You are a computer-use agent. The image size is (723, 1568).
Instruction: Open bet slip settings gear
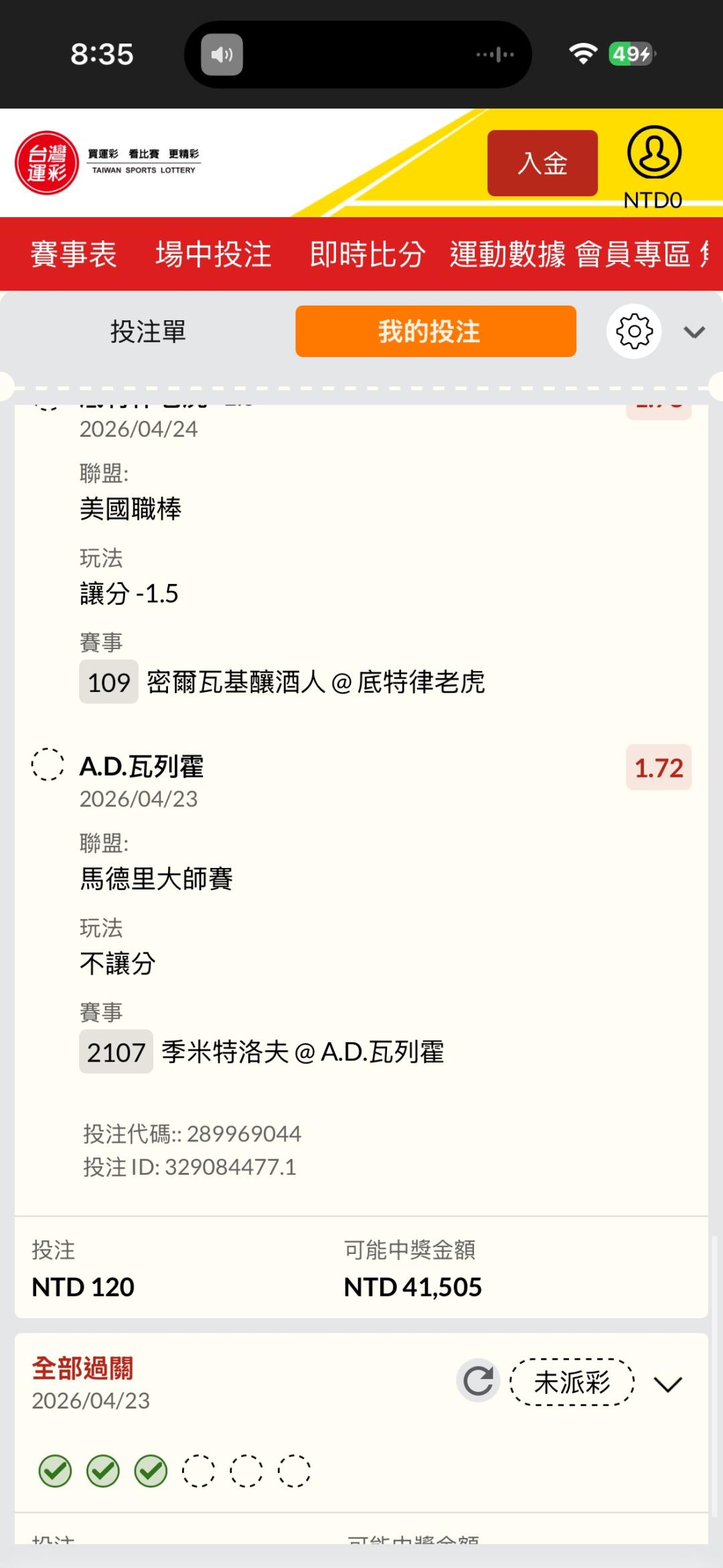pyautogui.click(x=634, y=332)
